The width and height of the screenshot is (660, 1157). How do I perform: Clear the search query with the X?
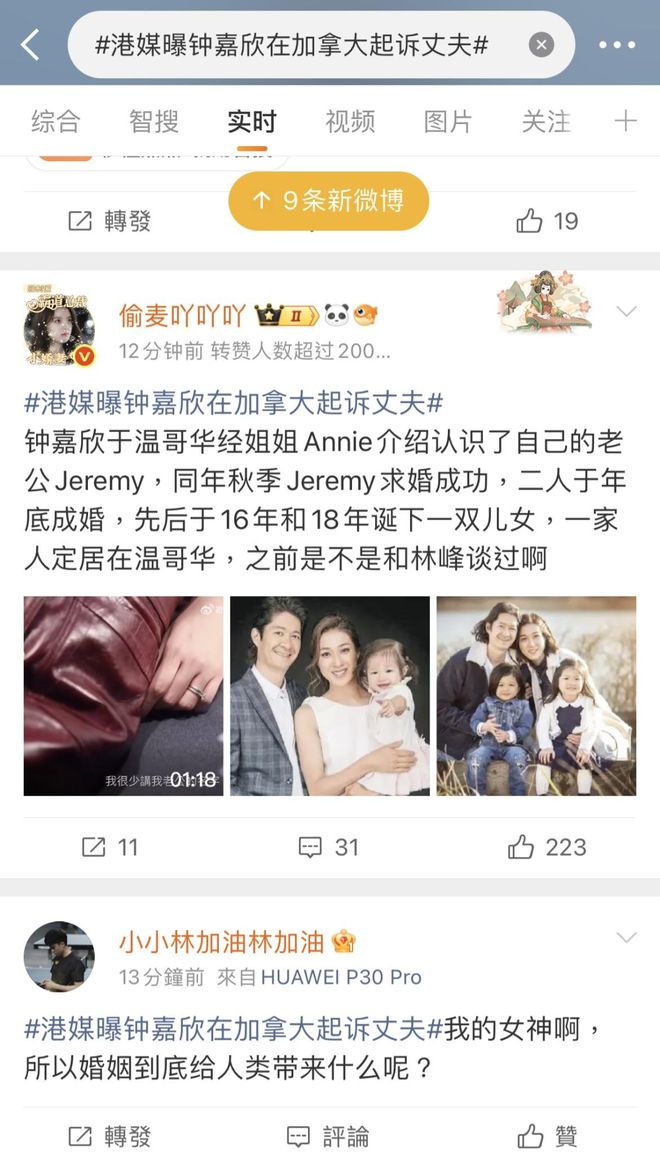pos(541,45)
